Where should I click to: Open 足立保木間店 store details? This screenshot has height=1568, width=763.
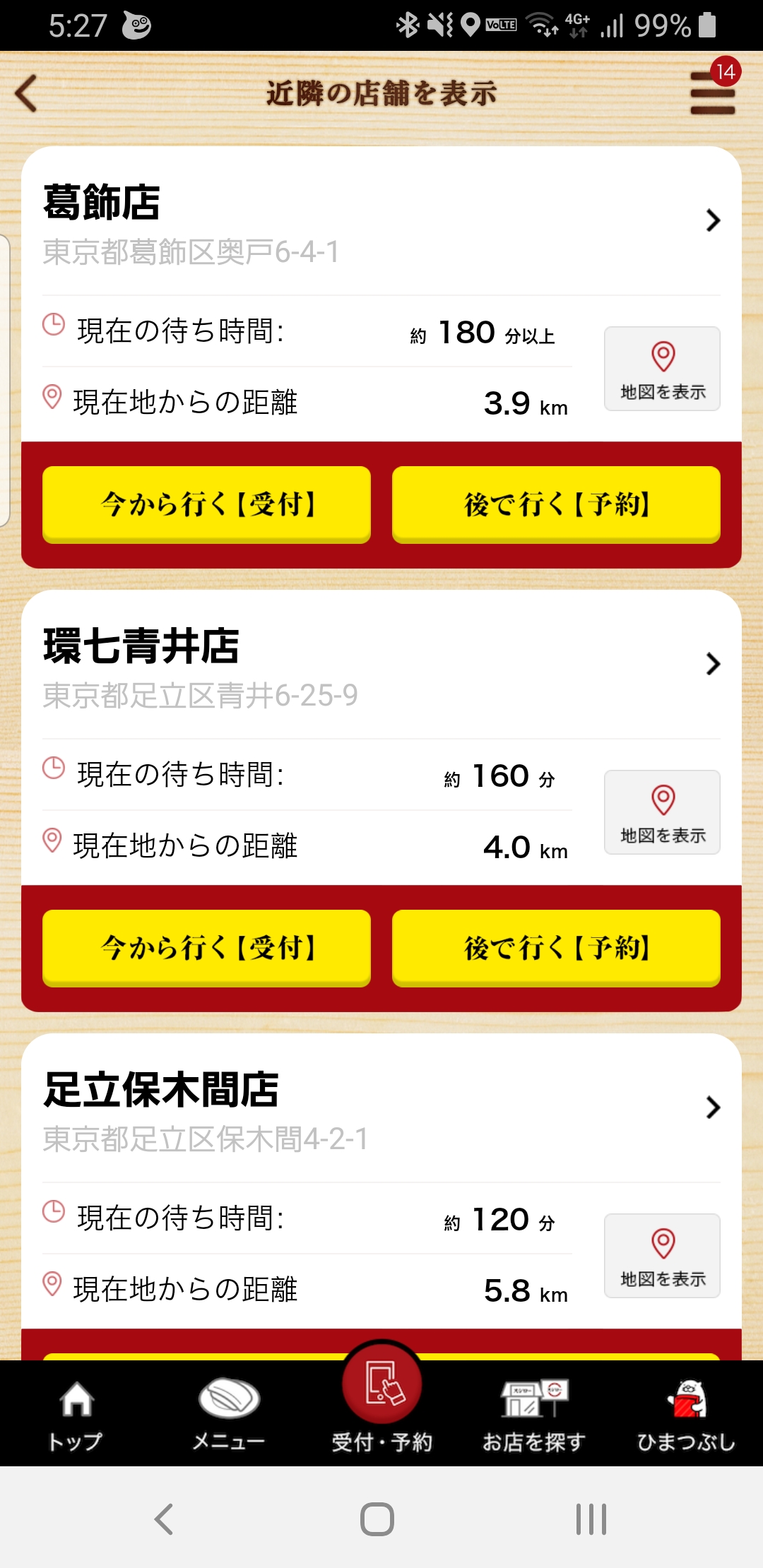coord(712,1107)
